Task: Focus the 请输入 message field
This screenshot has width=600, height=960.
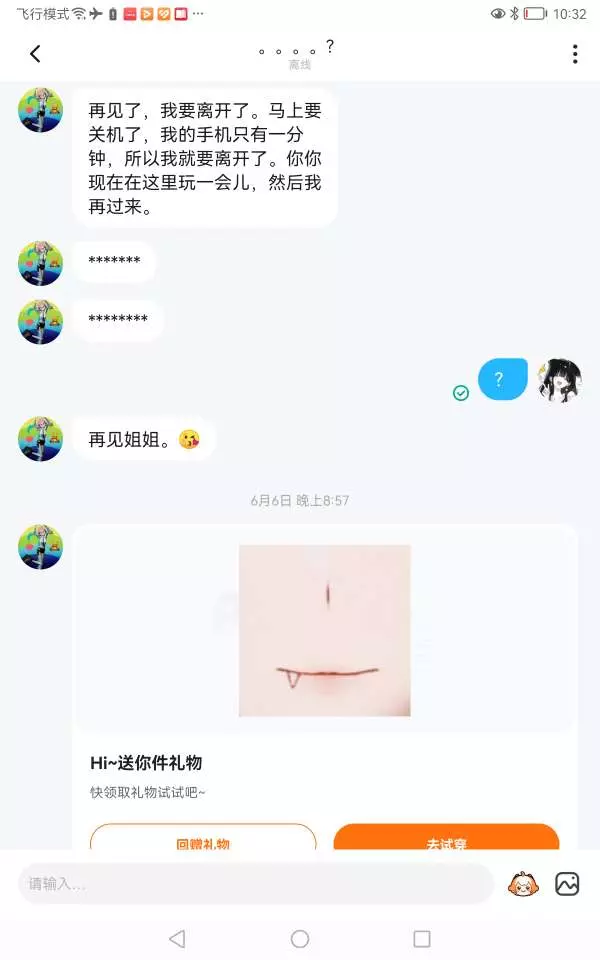Action: point(256,883)
